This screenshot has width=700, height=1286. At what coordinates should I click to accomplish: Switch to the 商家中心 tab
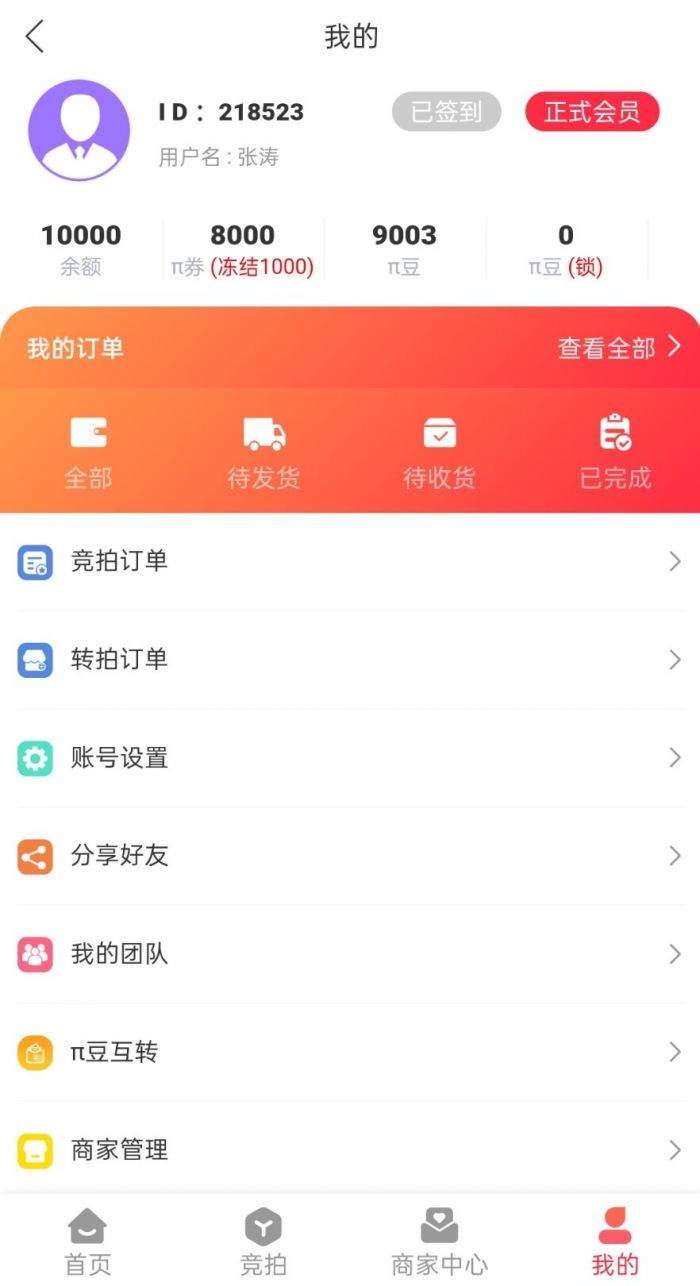click(x=439, y=1242)
